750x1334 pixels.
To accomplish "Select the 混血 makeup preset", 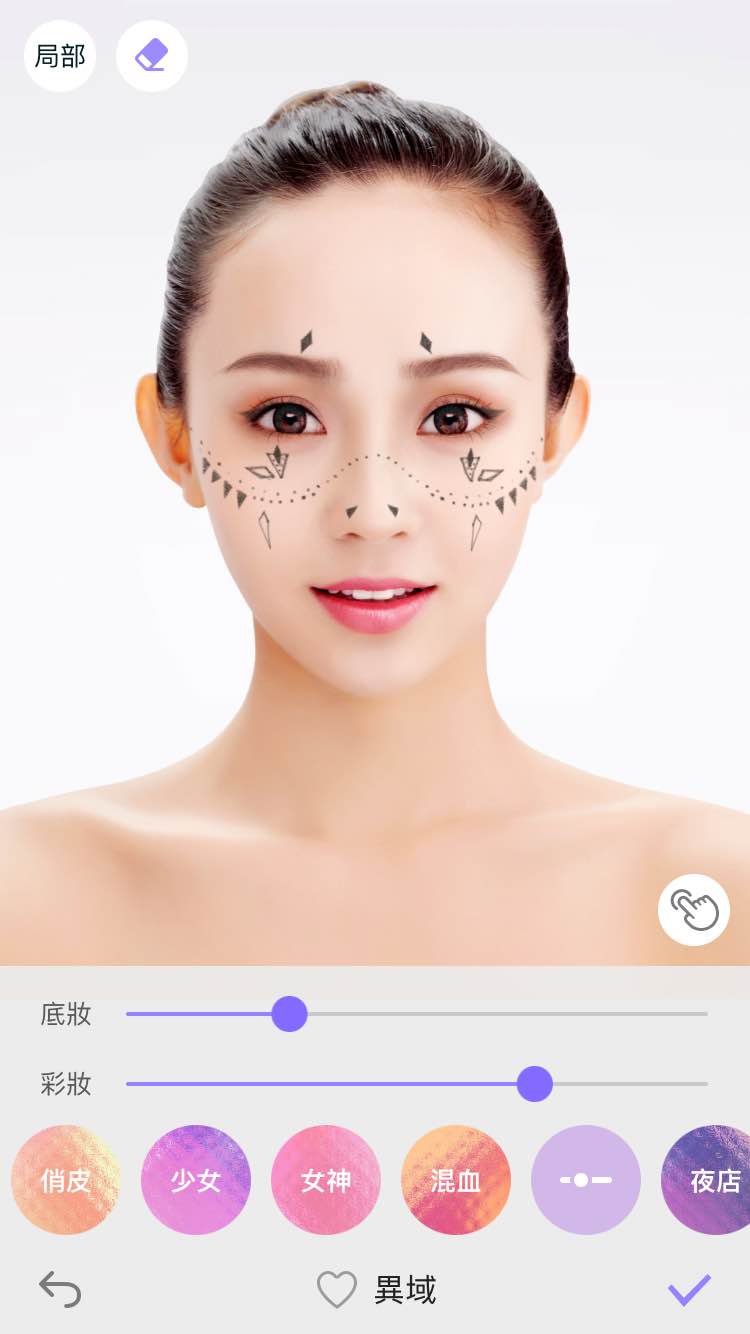I will [456, 1180].
